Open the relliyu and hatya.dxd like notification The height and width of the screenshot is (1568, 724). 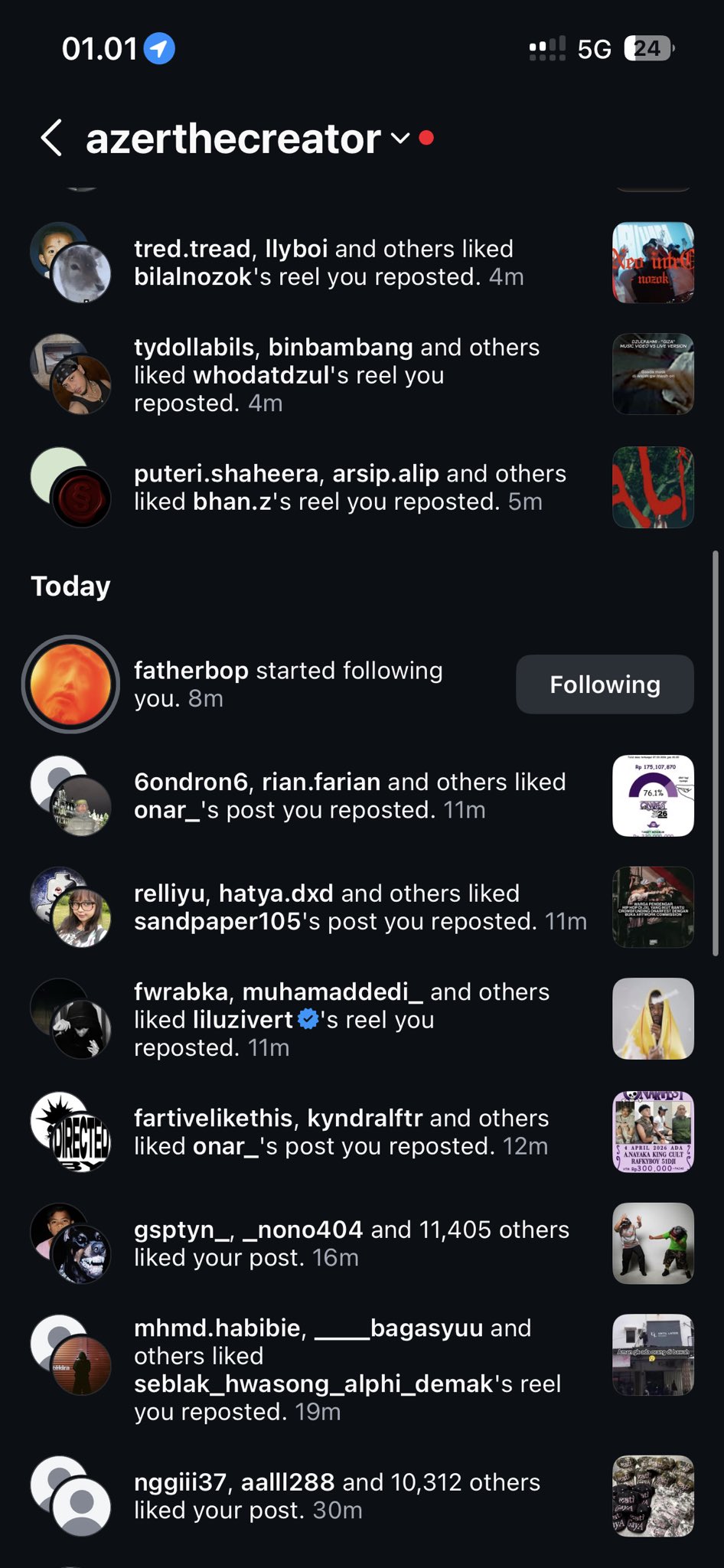point(360,907)
